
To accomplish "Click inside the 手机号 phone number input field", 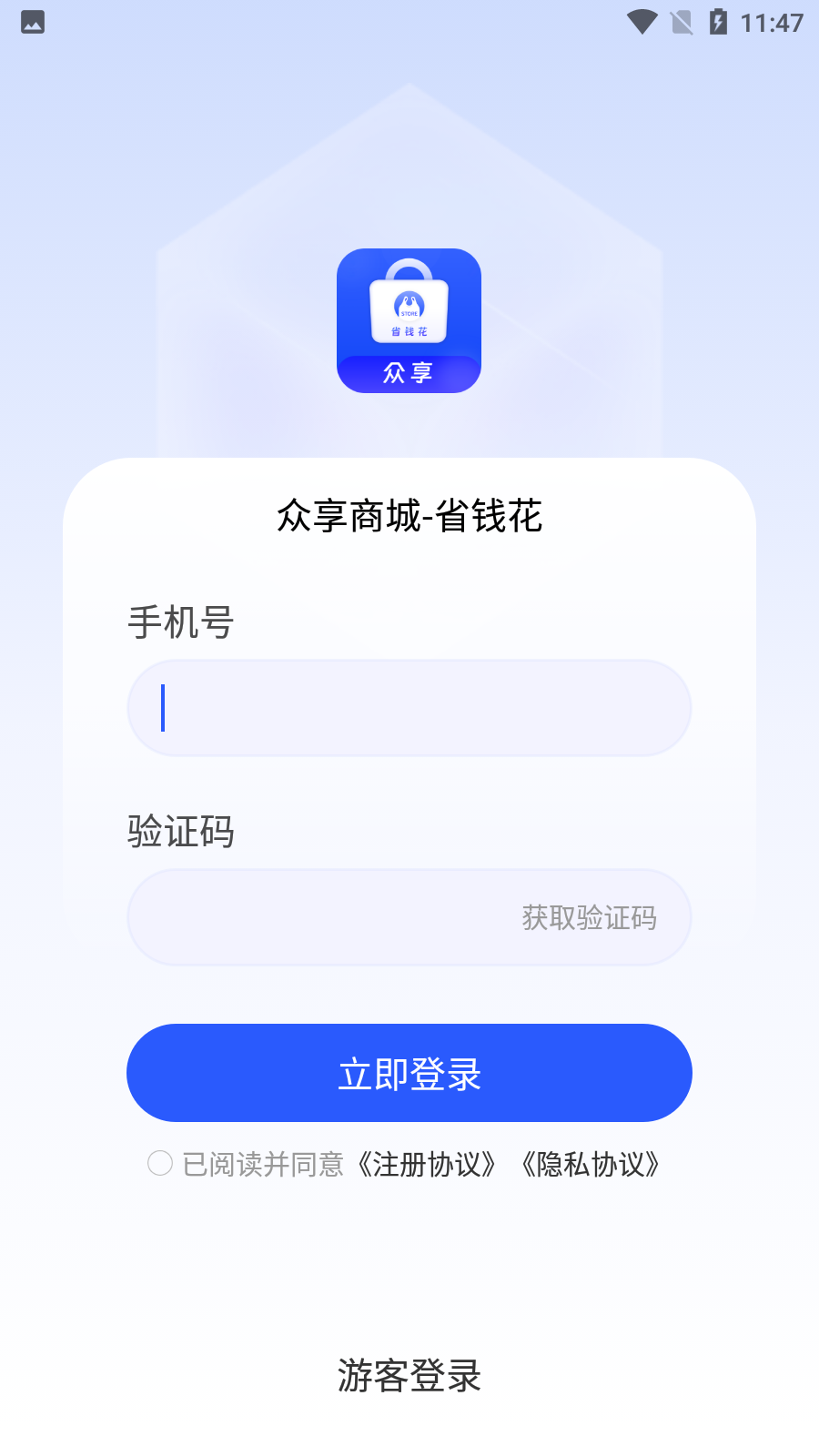I will click(x=409, y=708).
